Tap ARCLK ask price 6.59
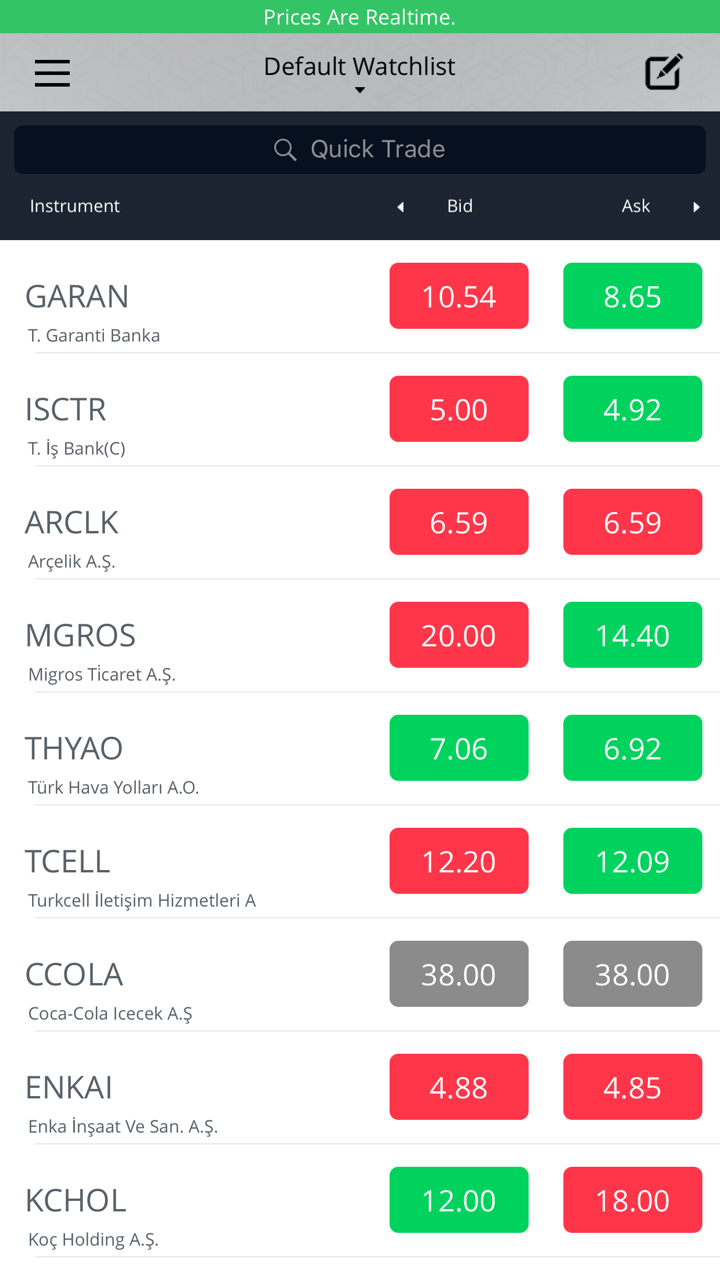This screenshot has width=720, height=1280. [632, 522]
